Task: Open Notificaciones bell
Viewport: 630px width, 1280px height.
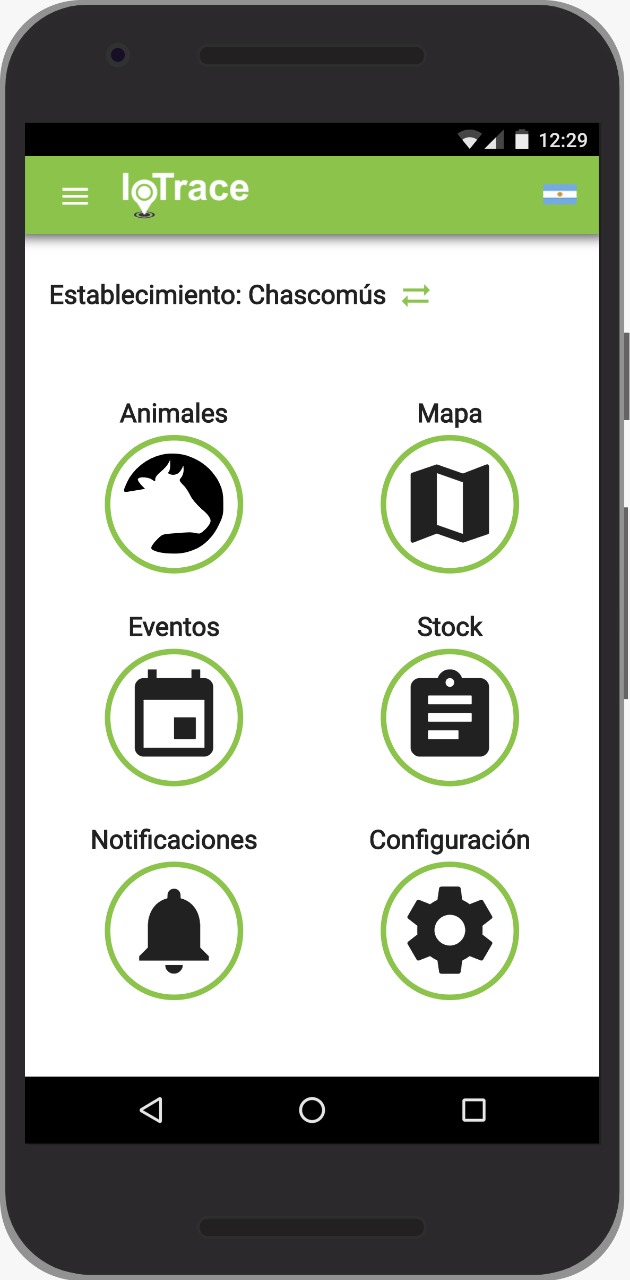Action: coord(174,930)
